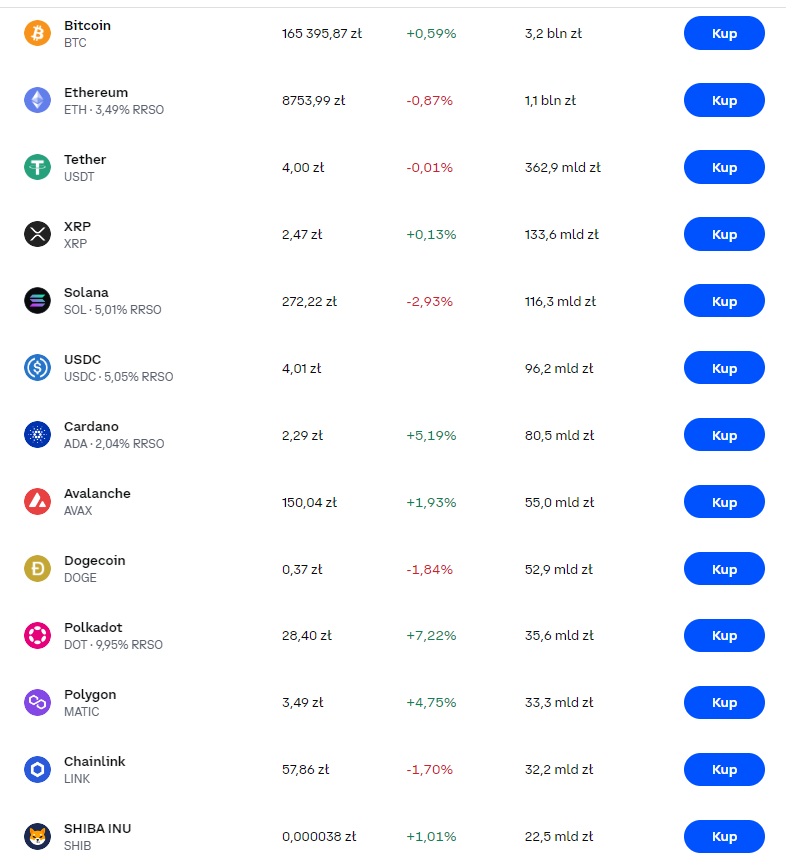Tap Kup next to Cardano
786x866 pixels.
pyautogui.click(x=724, y=435)
